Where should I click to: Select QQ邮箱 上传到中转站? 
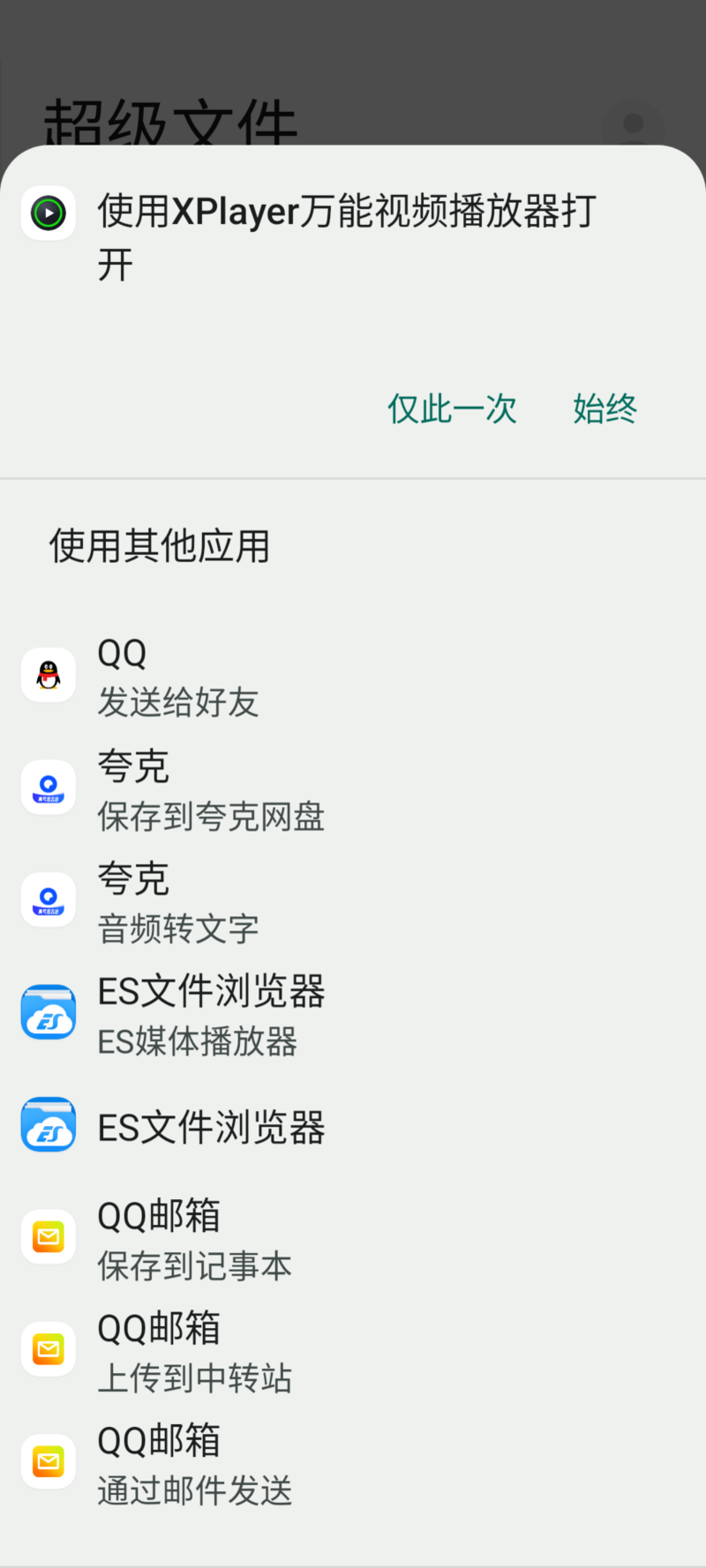point(353,1350)
